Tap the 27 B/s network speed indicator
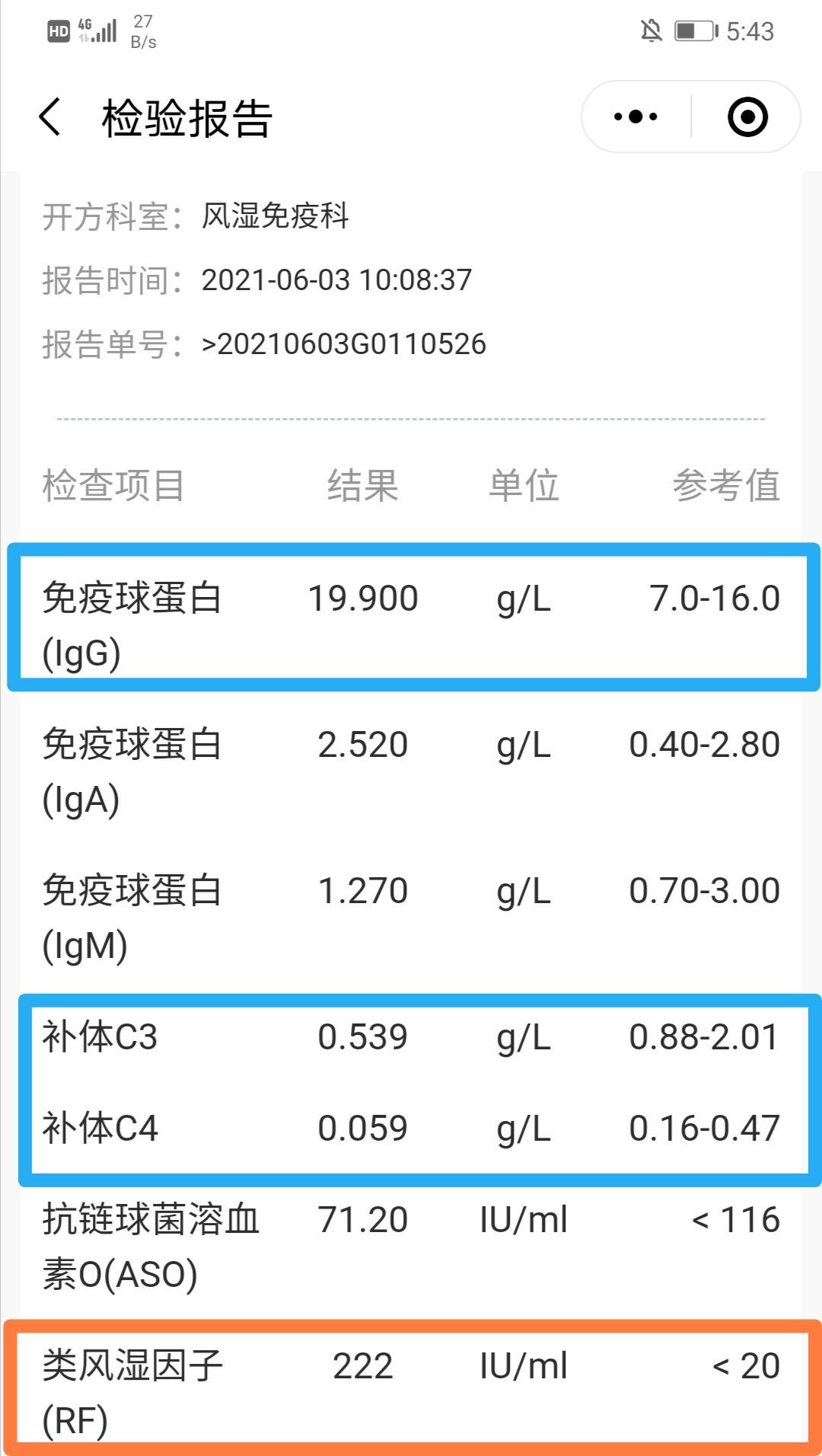Image resolution: width=822 pixels, height=1456 pixels. point(142,30)
